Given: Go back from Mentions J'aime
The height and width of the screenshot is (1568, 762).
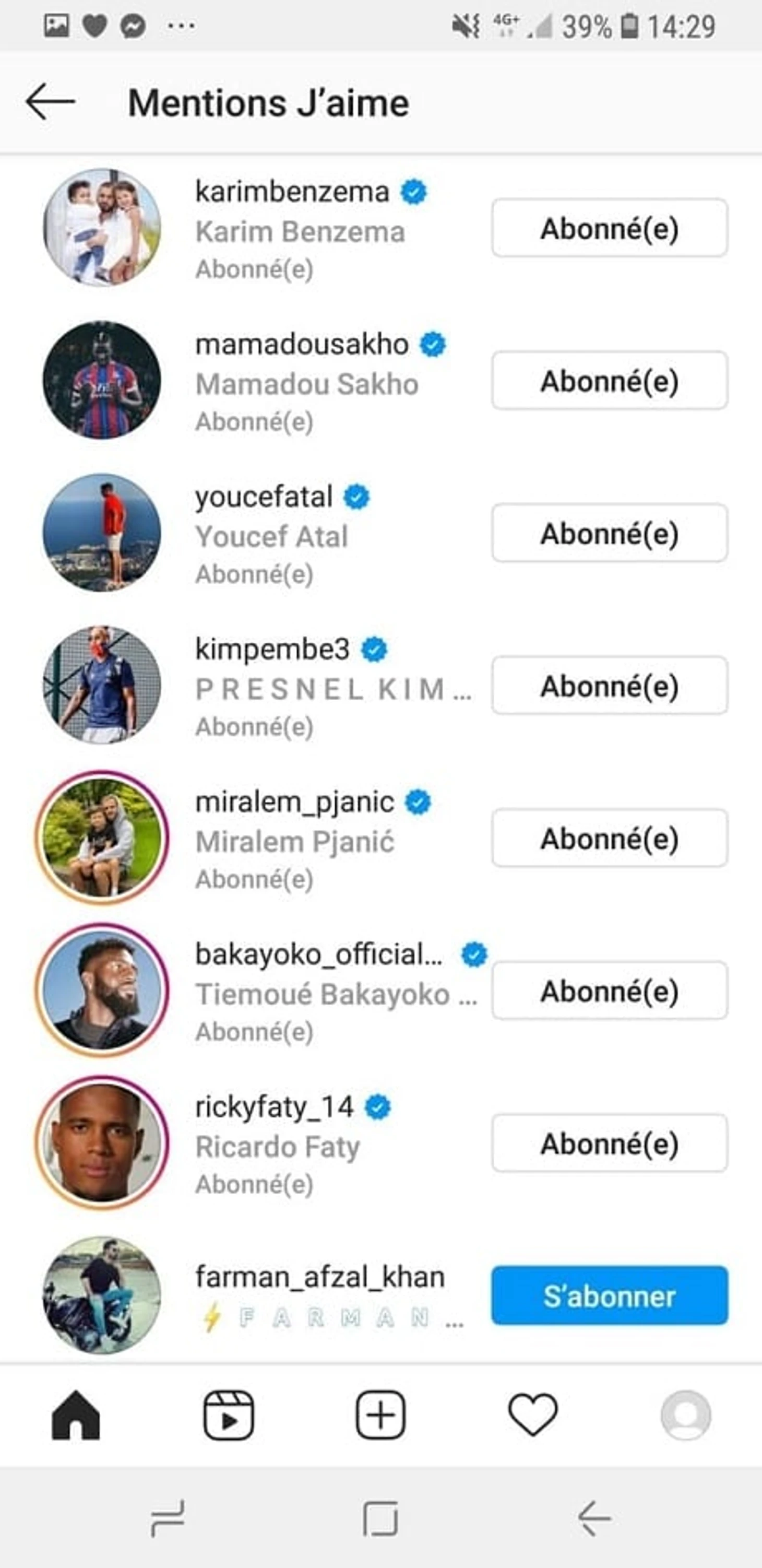Looking at the screenshot, I should 50,102.
